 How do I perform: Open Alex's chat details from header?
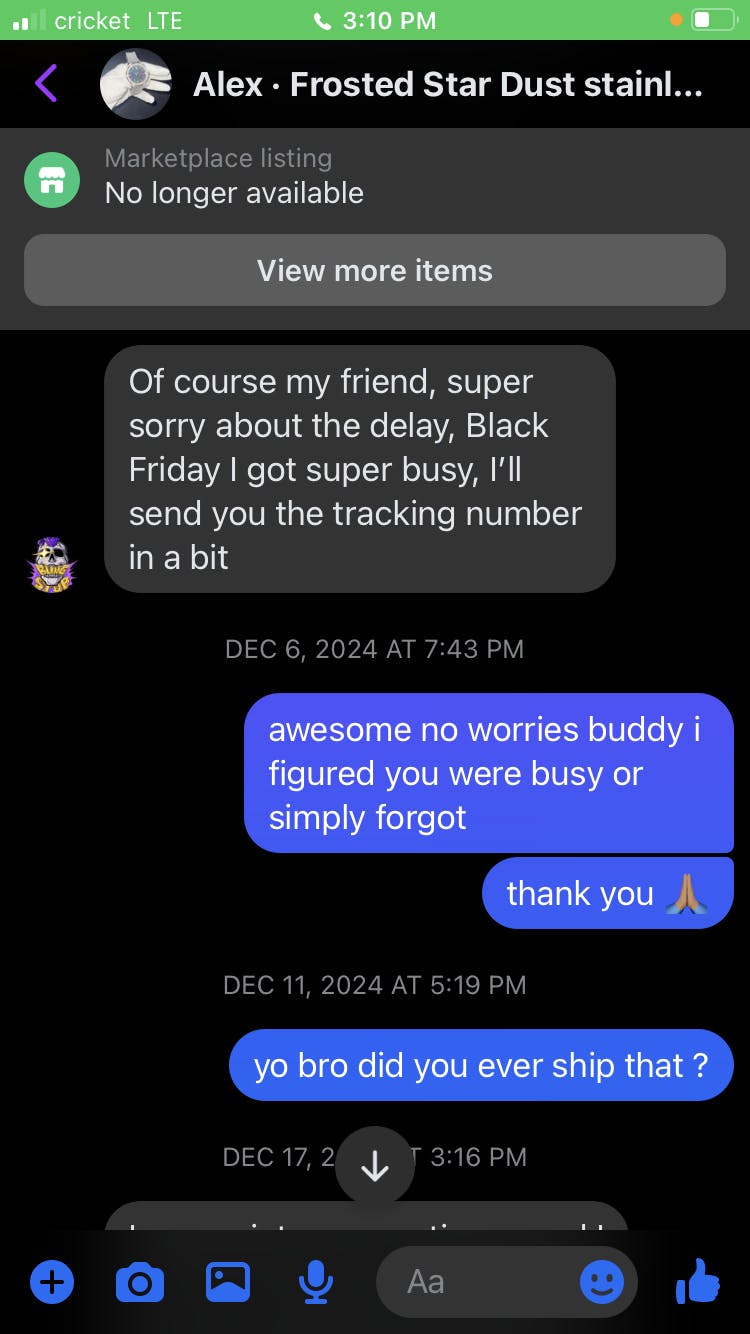(447, 84)
